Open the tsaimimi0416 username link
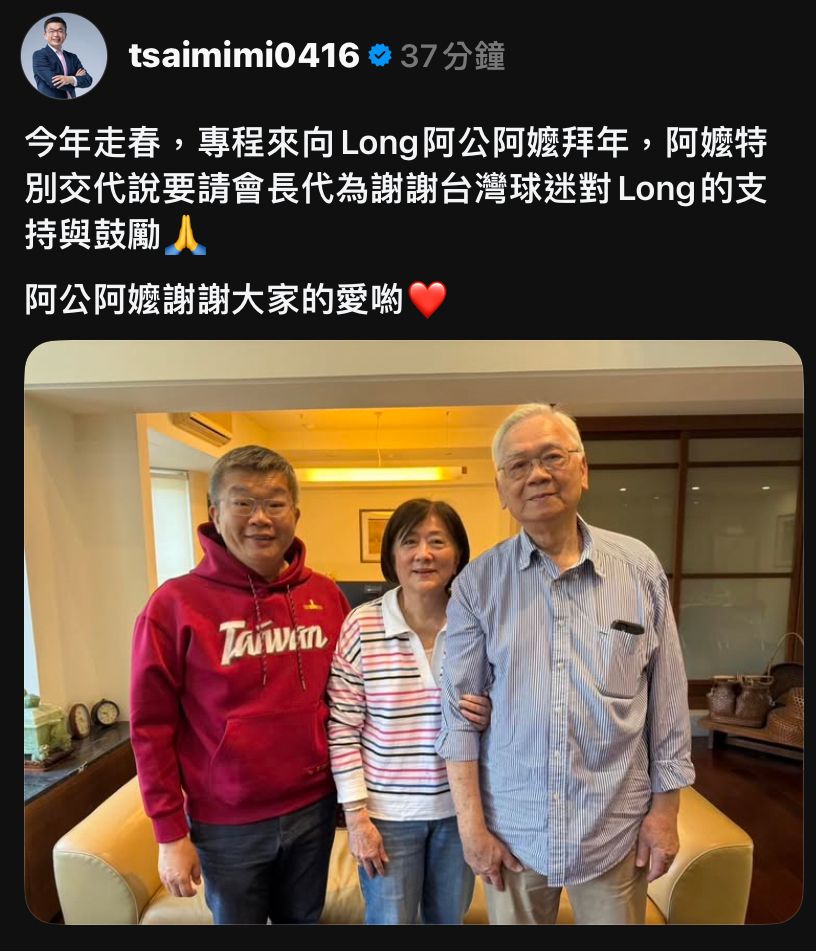This screenshot has height=951, width=816. (243, 56)
